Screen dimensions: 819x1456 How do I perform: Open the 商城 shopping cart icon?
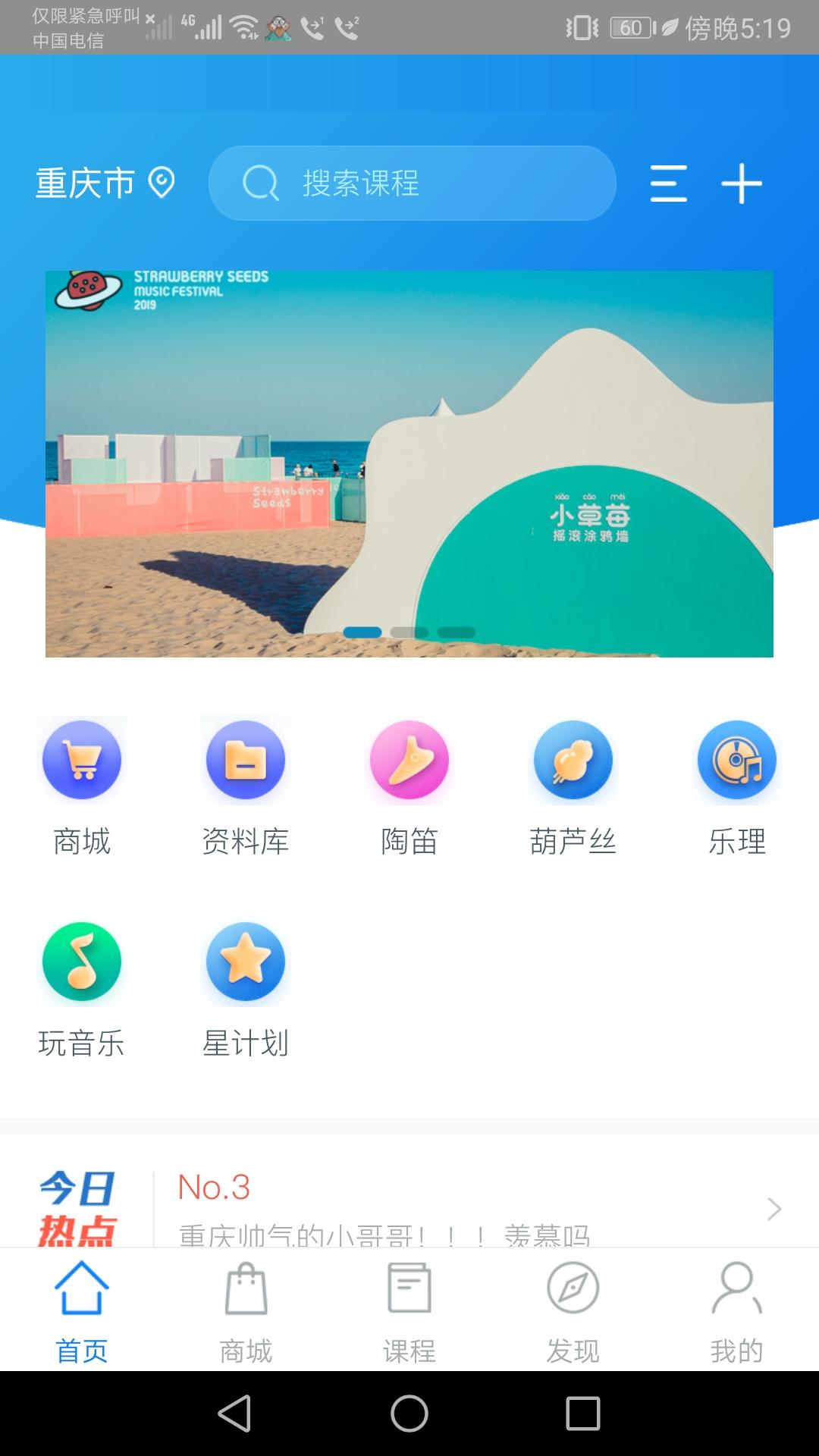click(82, 761)
